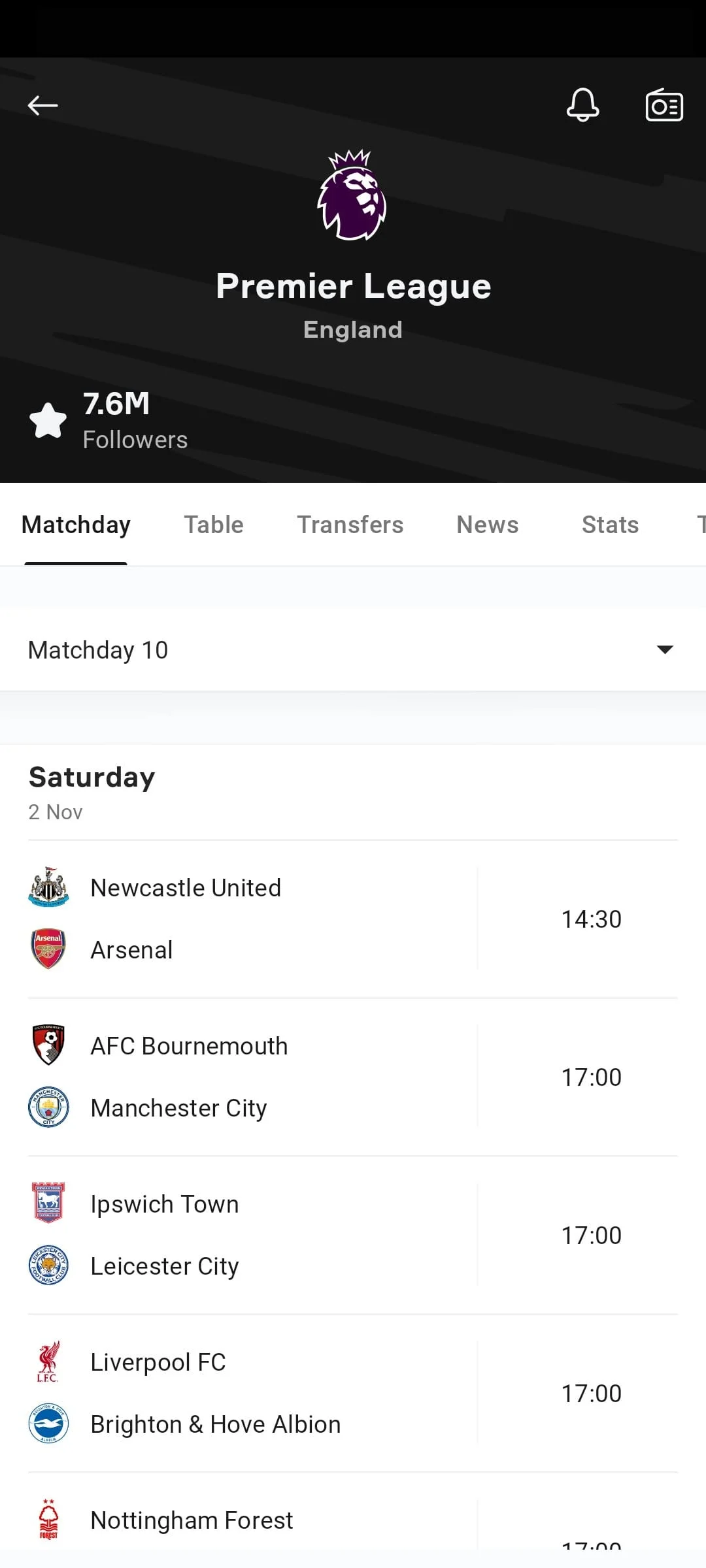Tap the Liverpool FC club crest

click(48, 1362)
